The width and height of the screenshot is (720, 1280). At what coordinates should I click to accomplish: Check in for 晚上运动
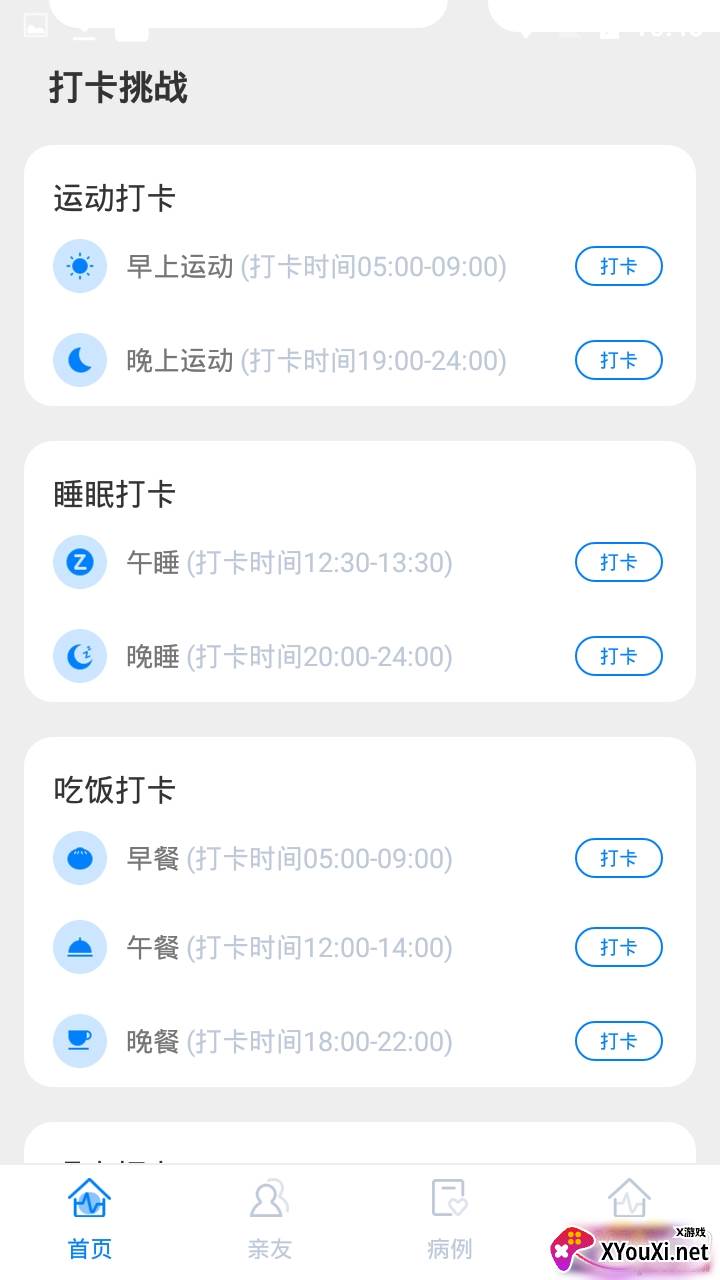[618, 360]
